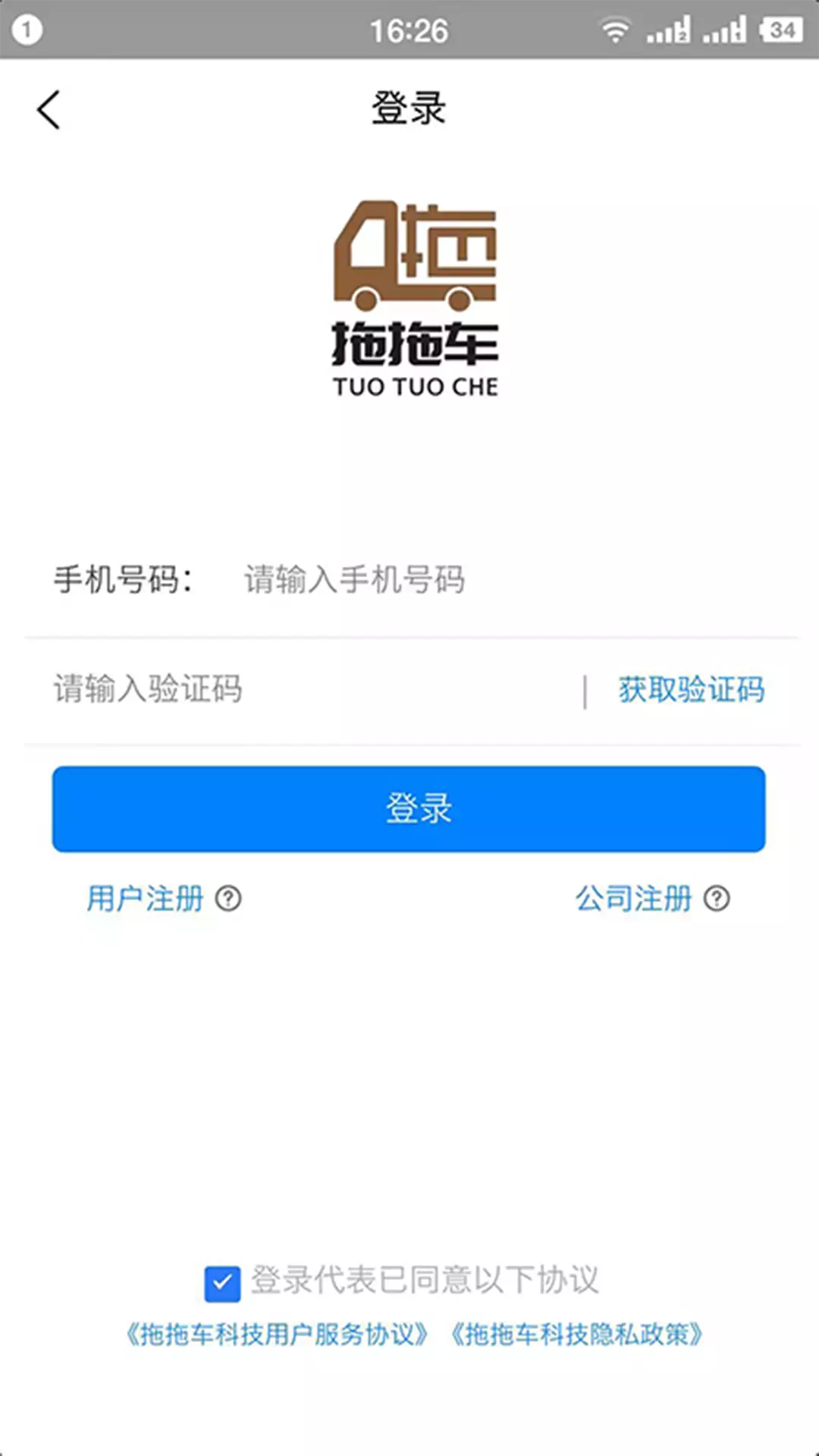Open the help icon beside 公司注册
The image size is (819, 1456).
coord(717,899)
